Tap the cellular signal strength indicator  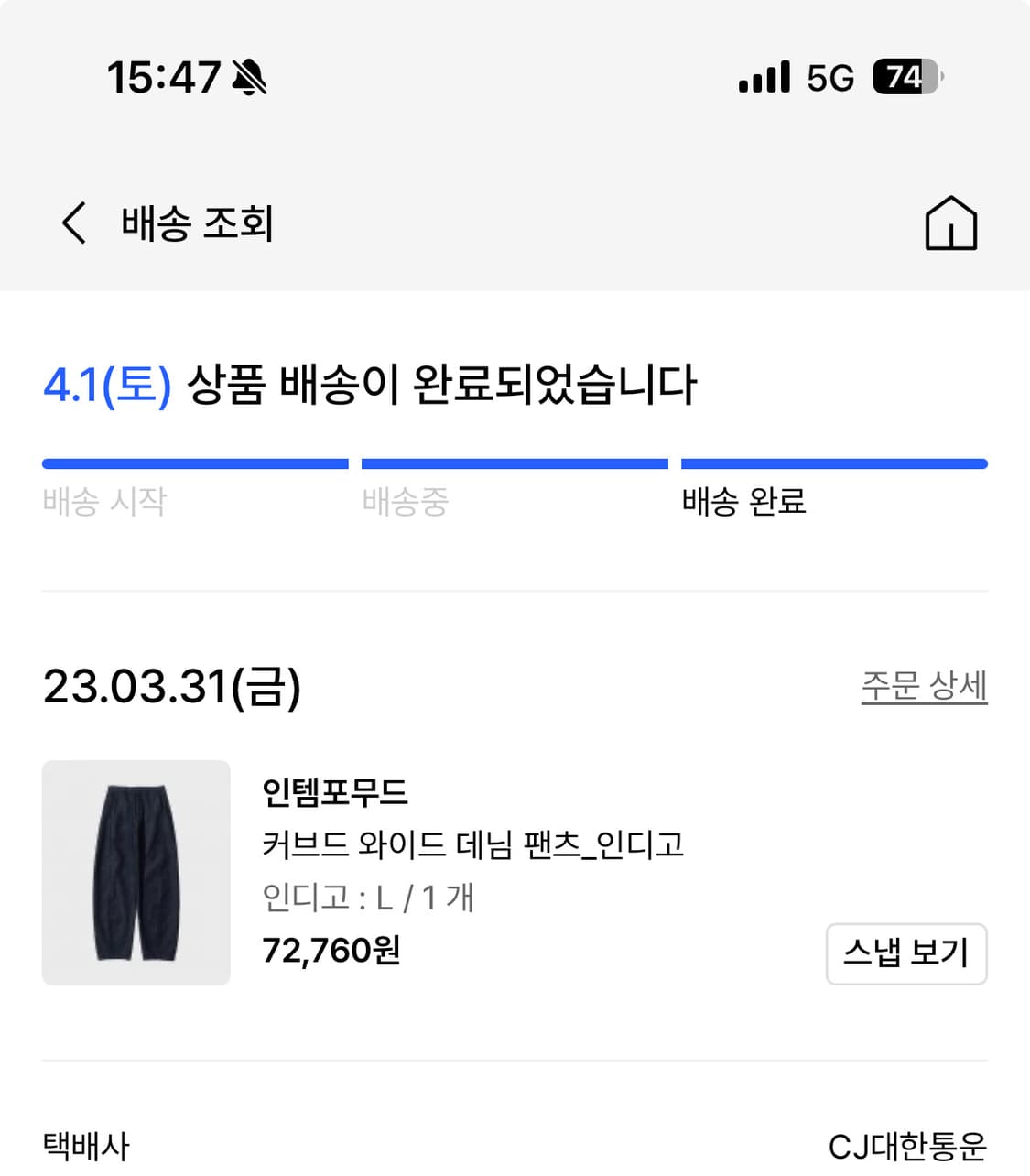pyautogui.click(x=763, y=78)
